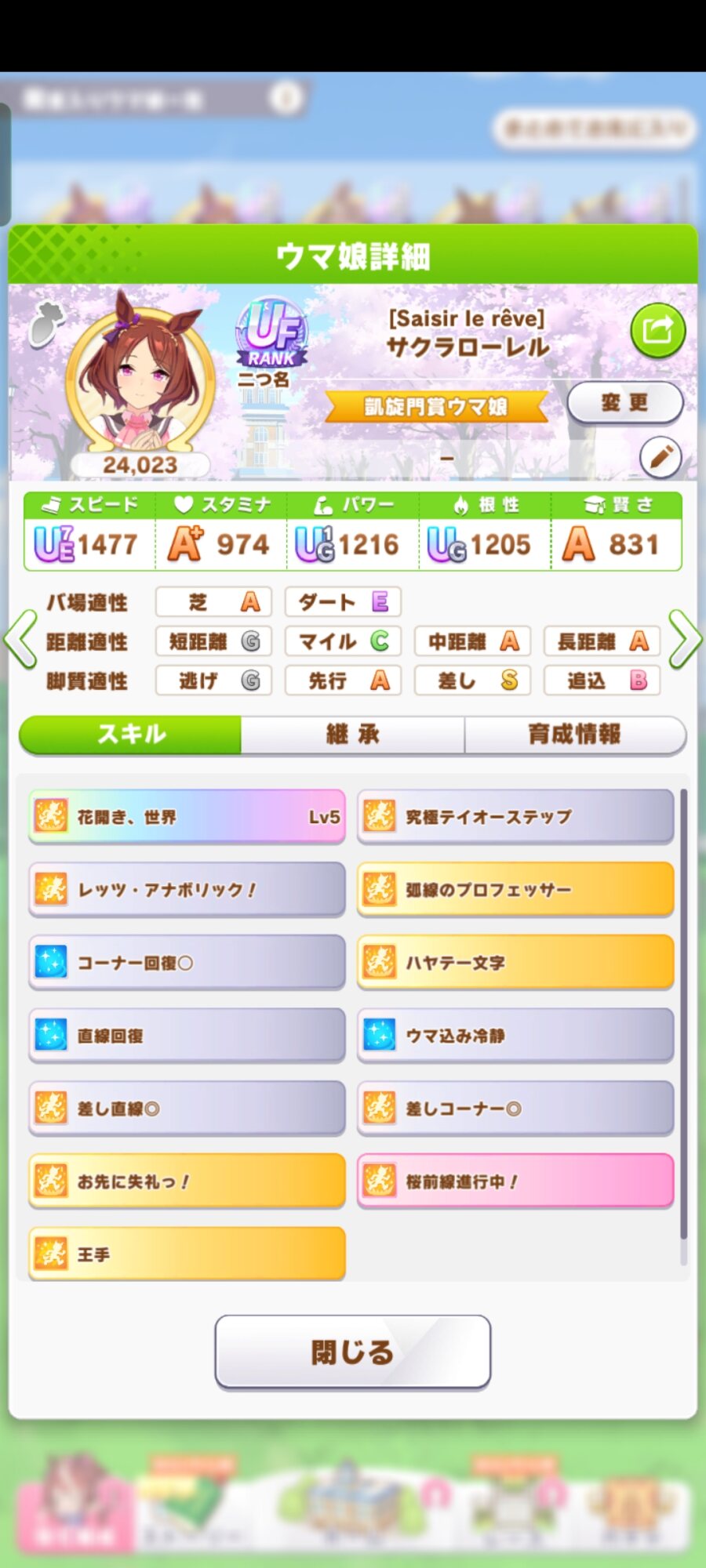
Task: View skill レッツ・アナボリック!
Action: tap(187, 890)
